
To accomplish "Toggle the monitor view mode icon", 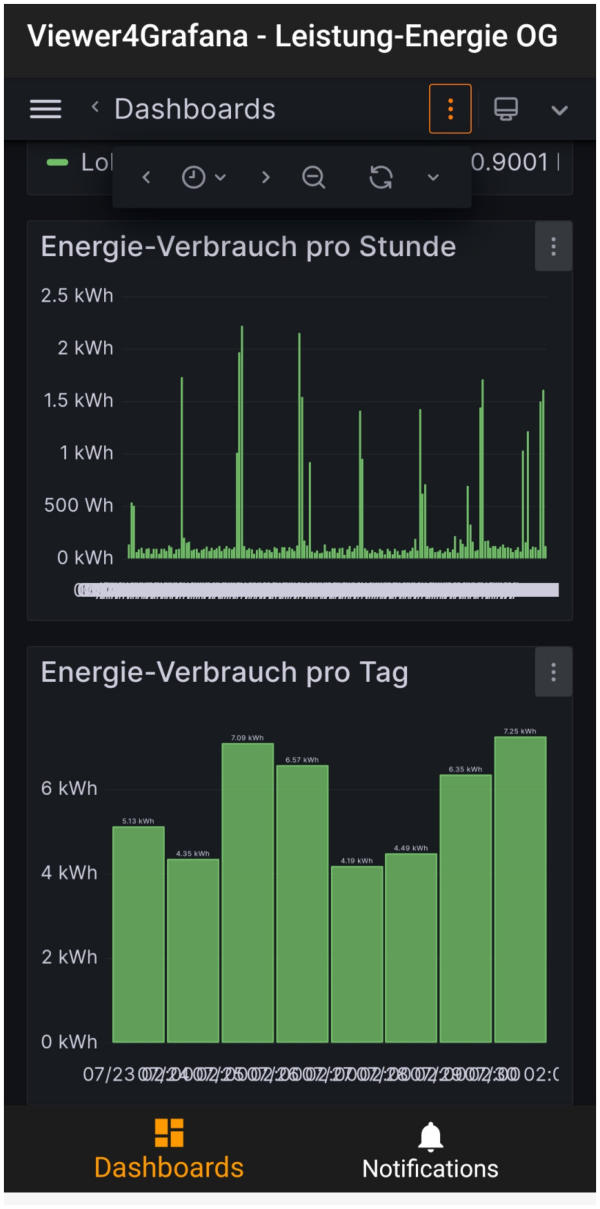I will (506, 109).
